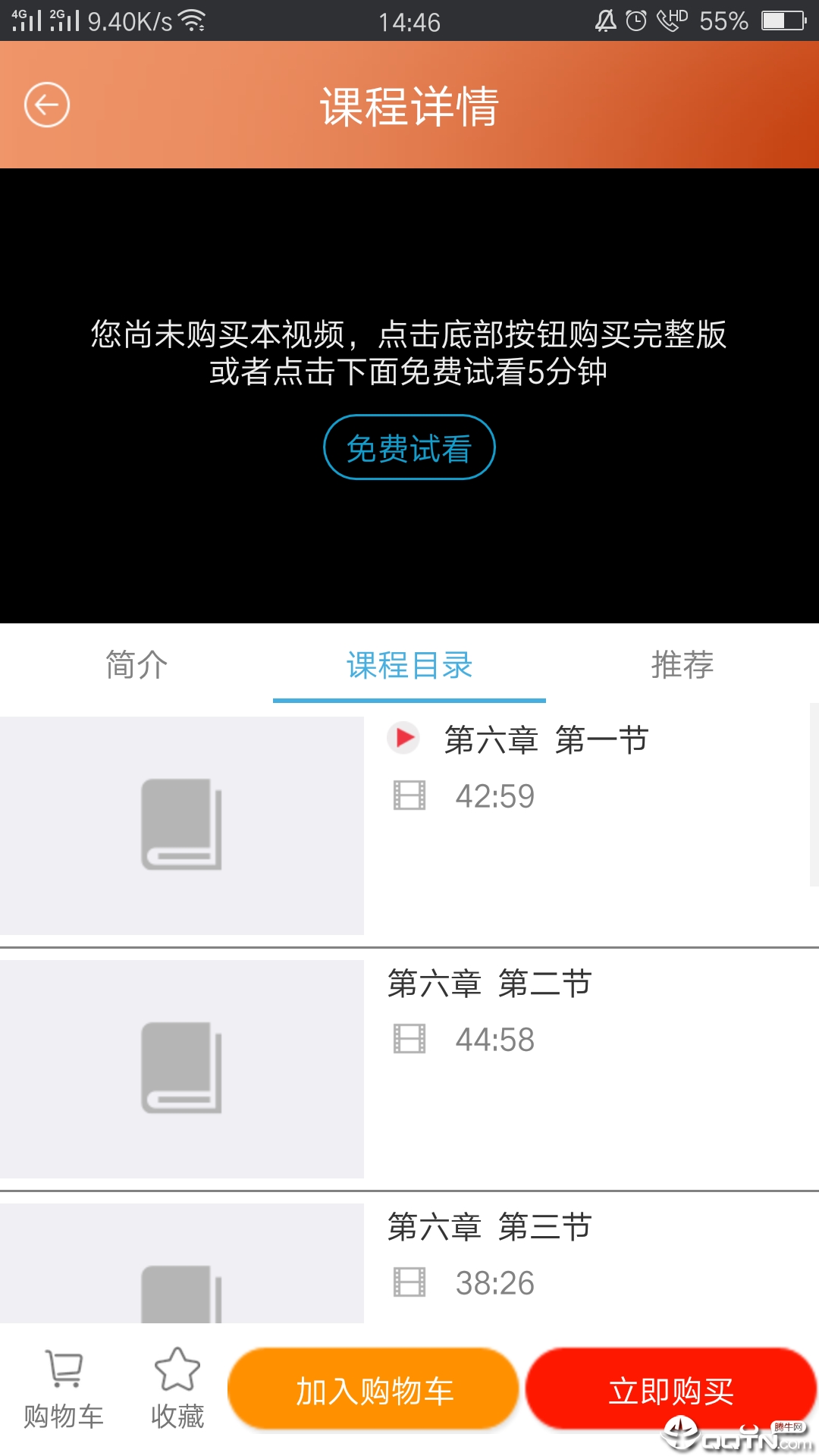Open lesson 第六章 第一节

click(546, 739)
